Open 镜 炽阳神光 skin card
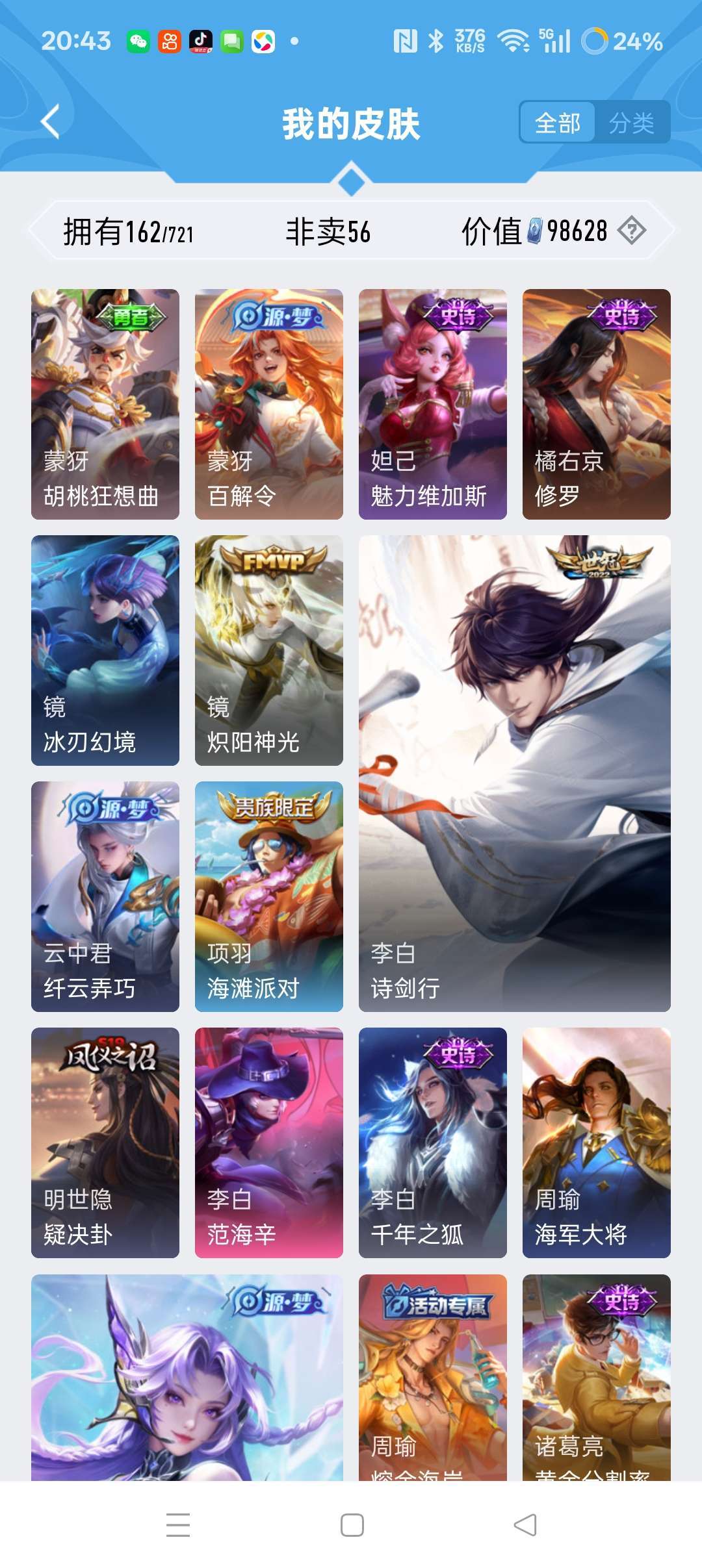702x1568 pixels. click(x=269, y=650)
